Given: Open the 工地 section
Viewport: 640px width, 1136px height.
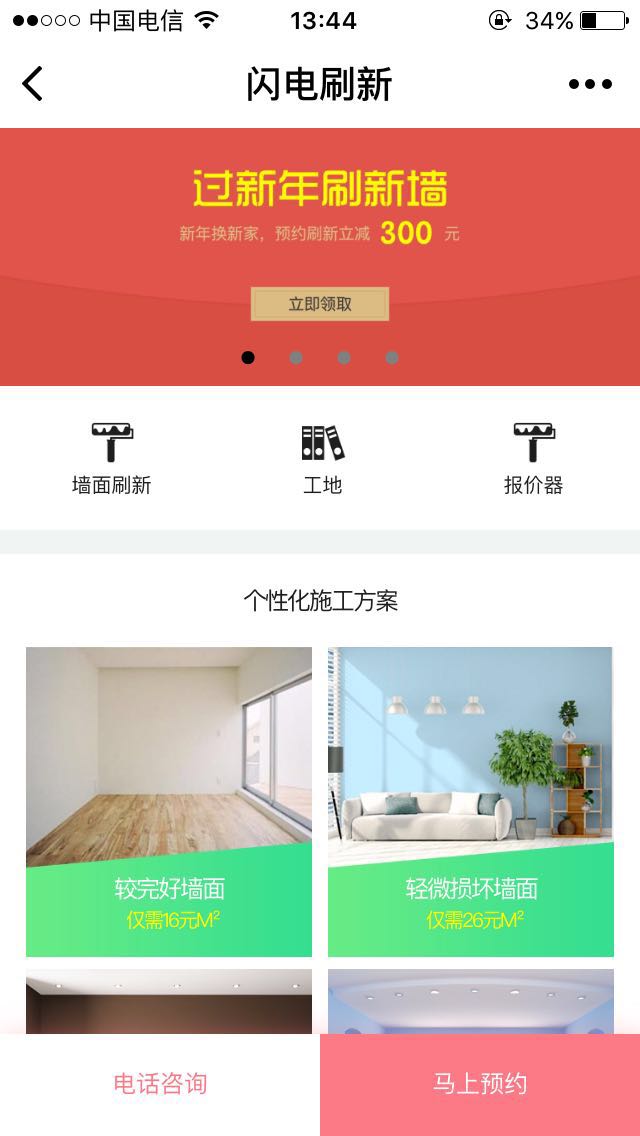Looking at the screenshot, I should [x=322, y=458].
